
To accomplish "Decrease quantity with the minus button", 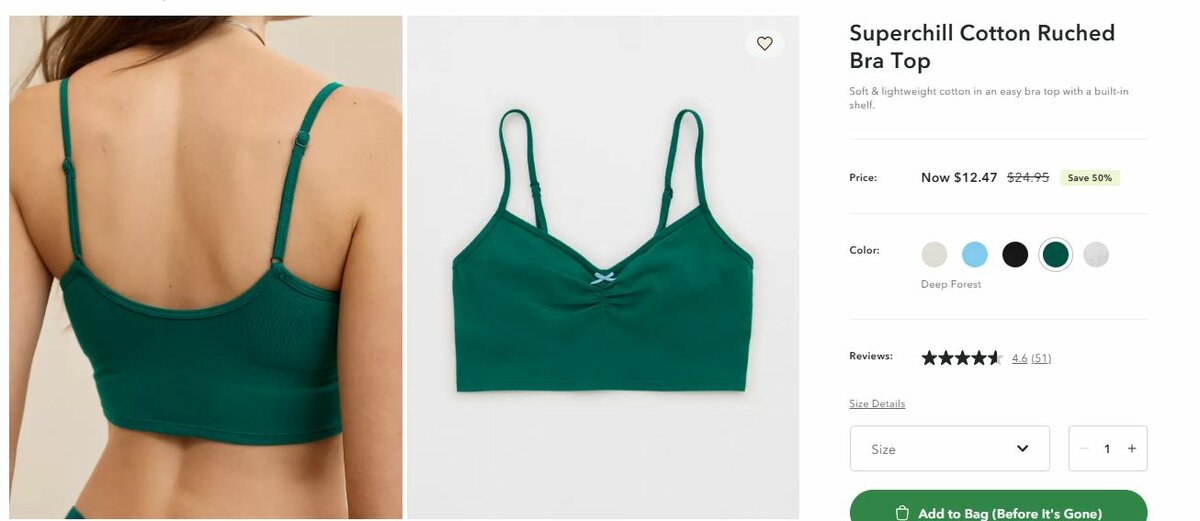I will (1084, 449).
